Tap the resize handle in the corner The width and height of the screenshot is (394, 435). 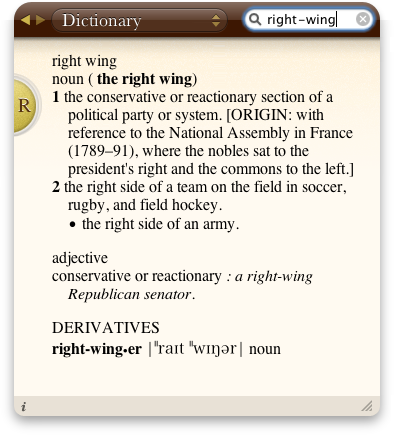[x=367, y=406]
